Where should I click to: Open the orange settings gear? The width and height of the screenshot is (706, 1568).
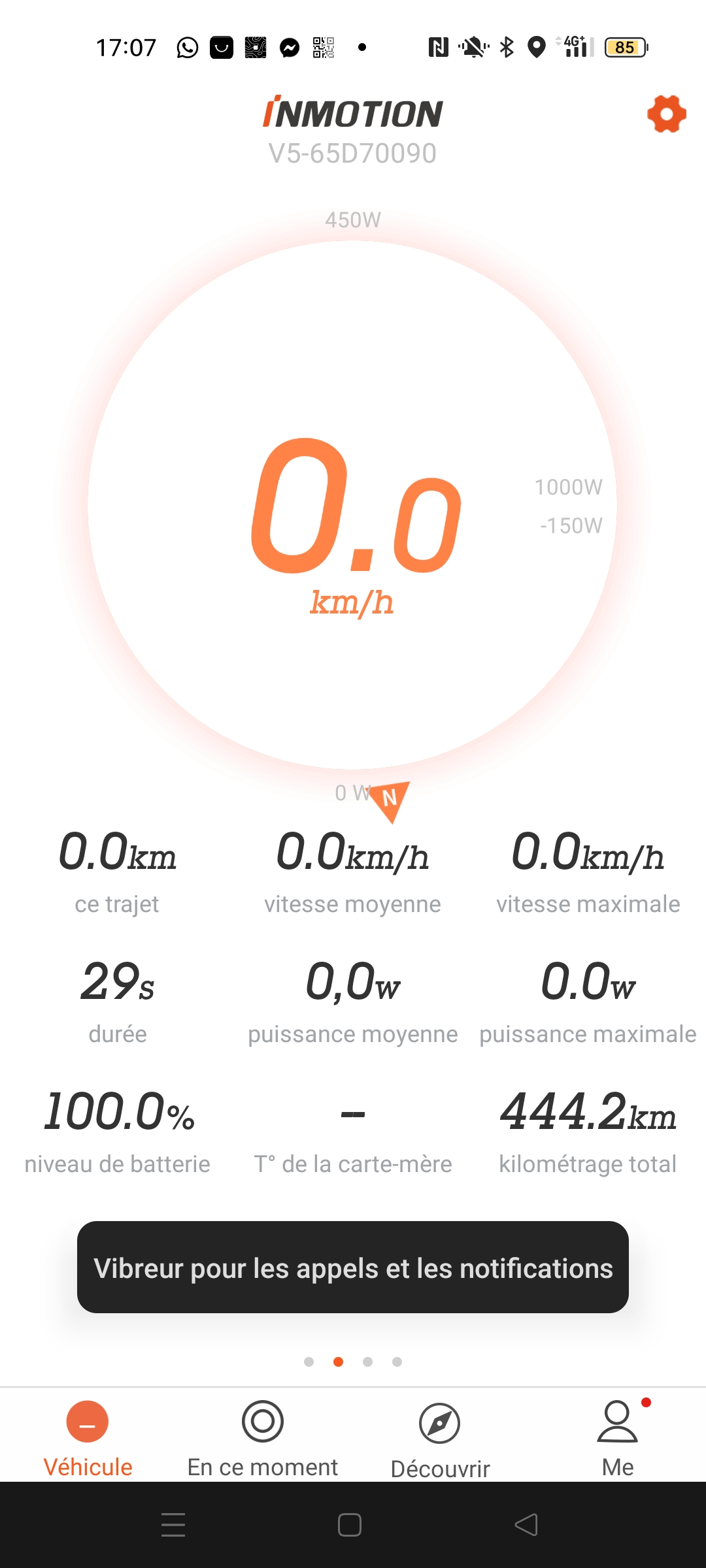[666, 114]
